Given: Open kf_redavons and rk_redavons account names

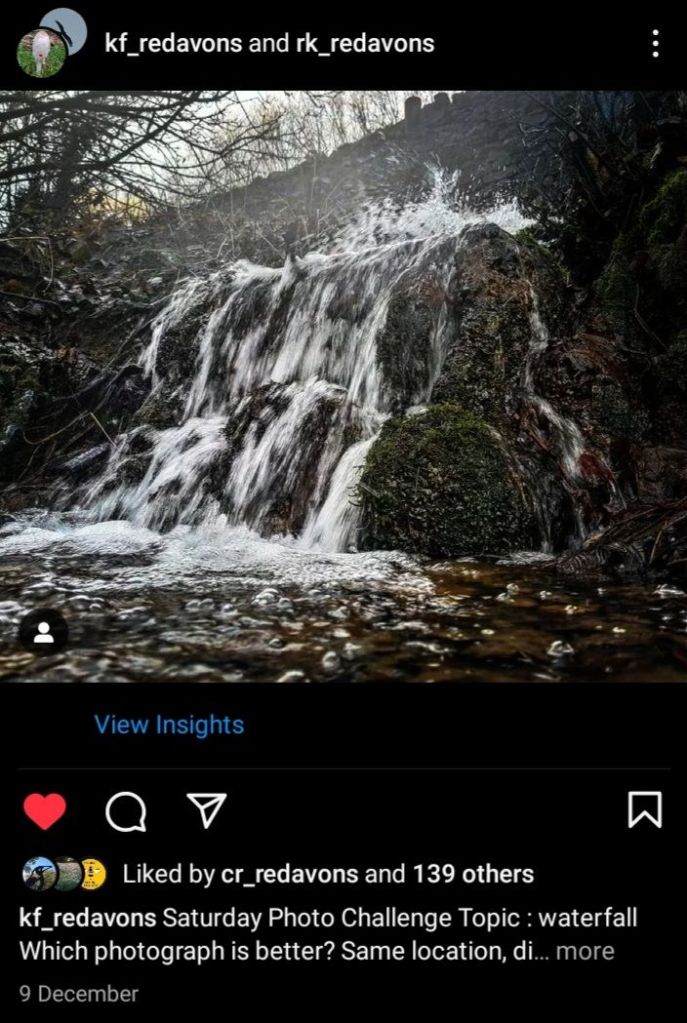Looking at the screenshot, I should click(269, 43).
